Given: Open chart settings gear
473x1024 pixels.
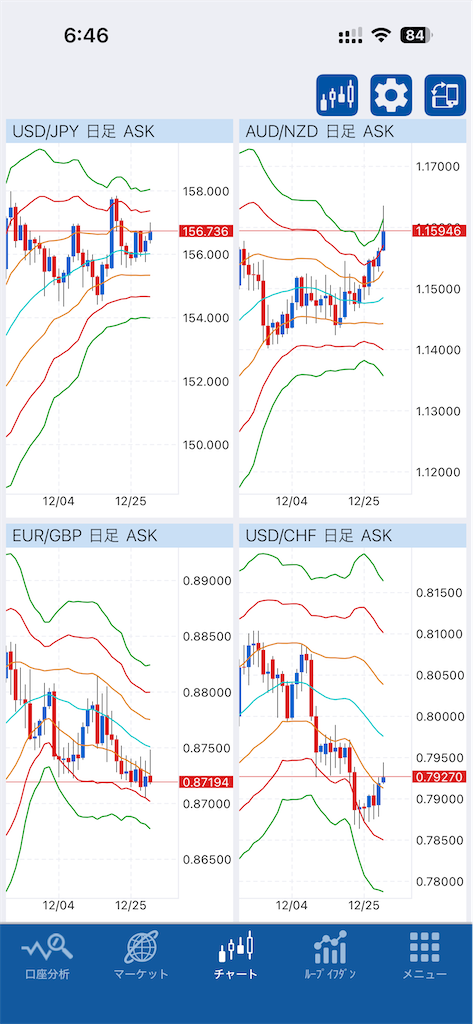Looking at the screenshot, I should [x=391, y=95].
